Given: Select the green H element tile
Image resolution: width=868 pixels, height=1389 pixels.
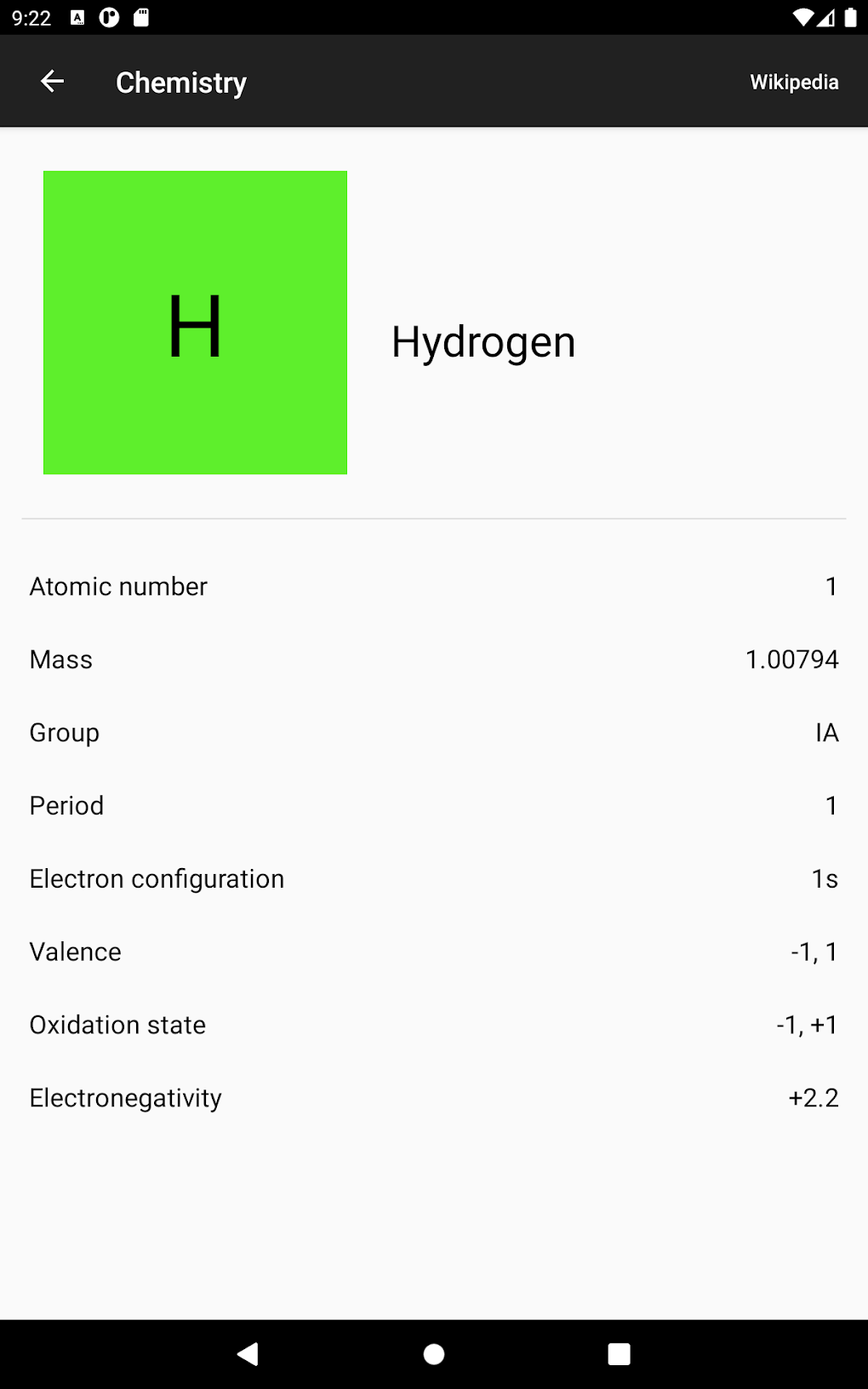Looking at the screenshot, I should point(195,321).
